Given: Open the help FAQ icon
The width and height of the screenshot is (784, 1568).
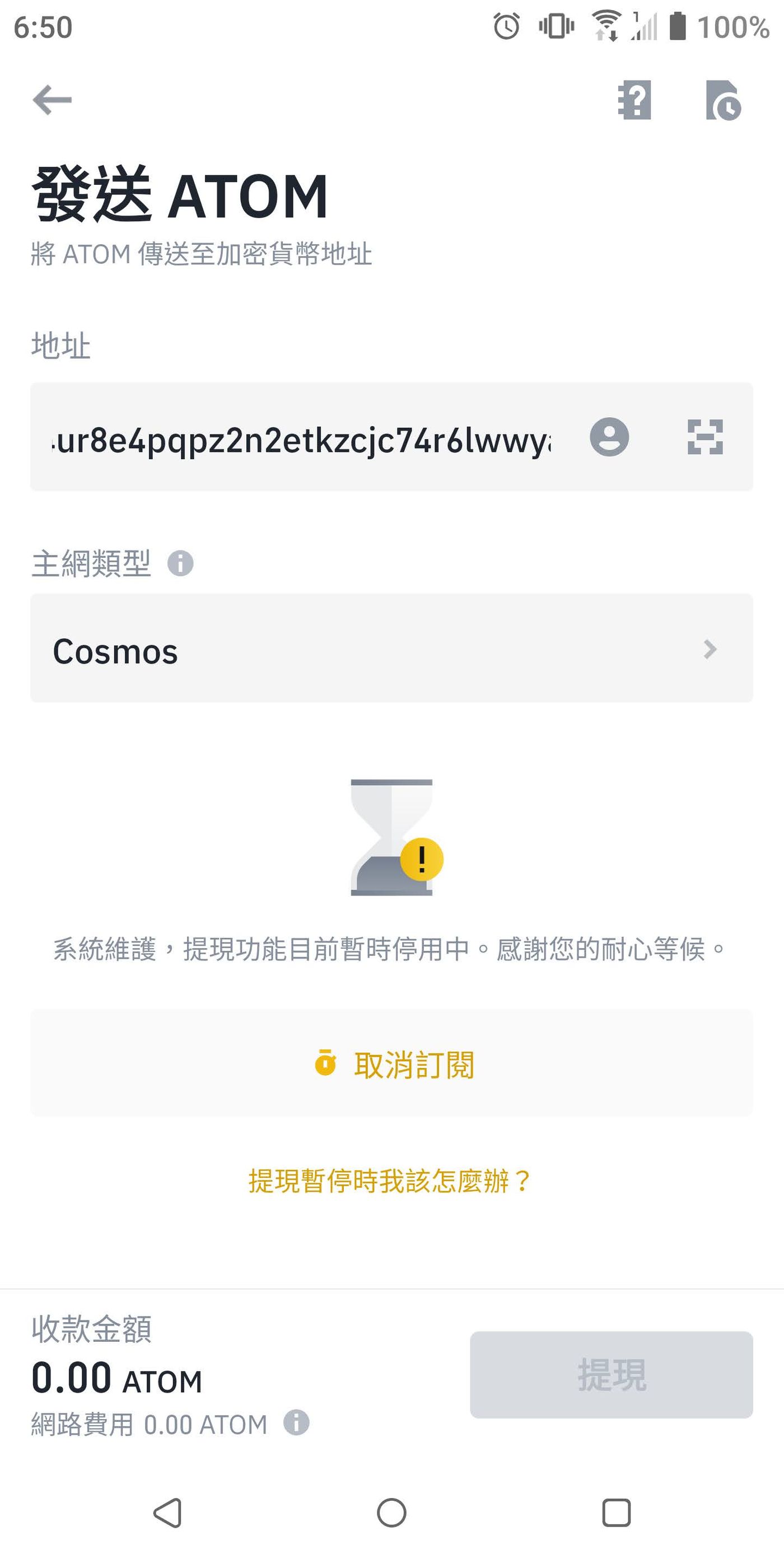Looking at the screenshot, I should [x=634, y=100].
